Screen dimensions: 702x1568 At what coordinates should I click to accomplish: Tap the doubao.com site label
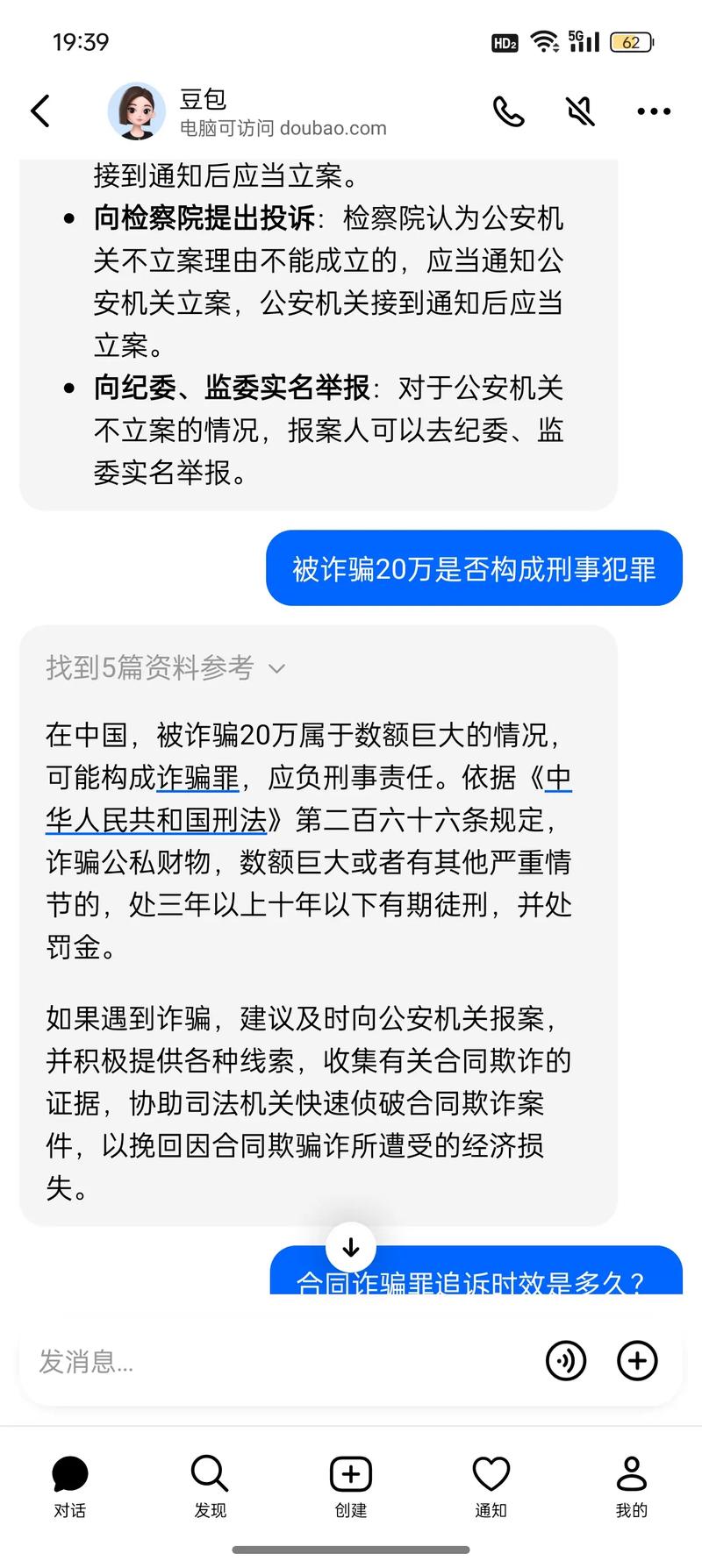pyautogui.click(x=283, y=128)
